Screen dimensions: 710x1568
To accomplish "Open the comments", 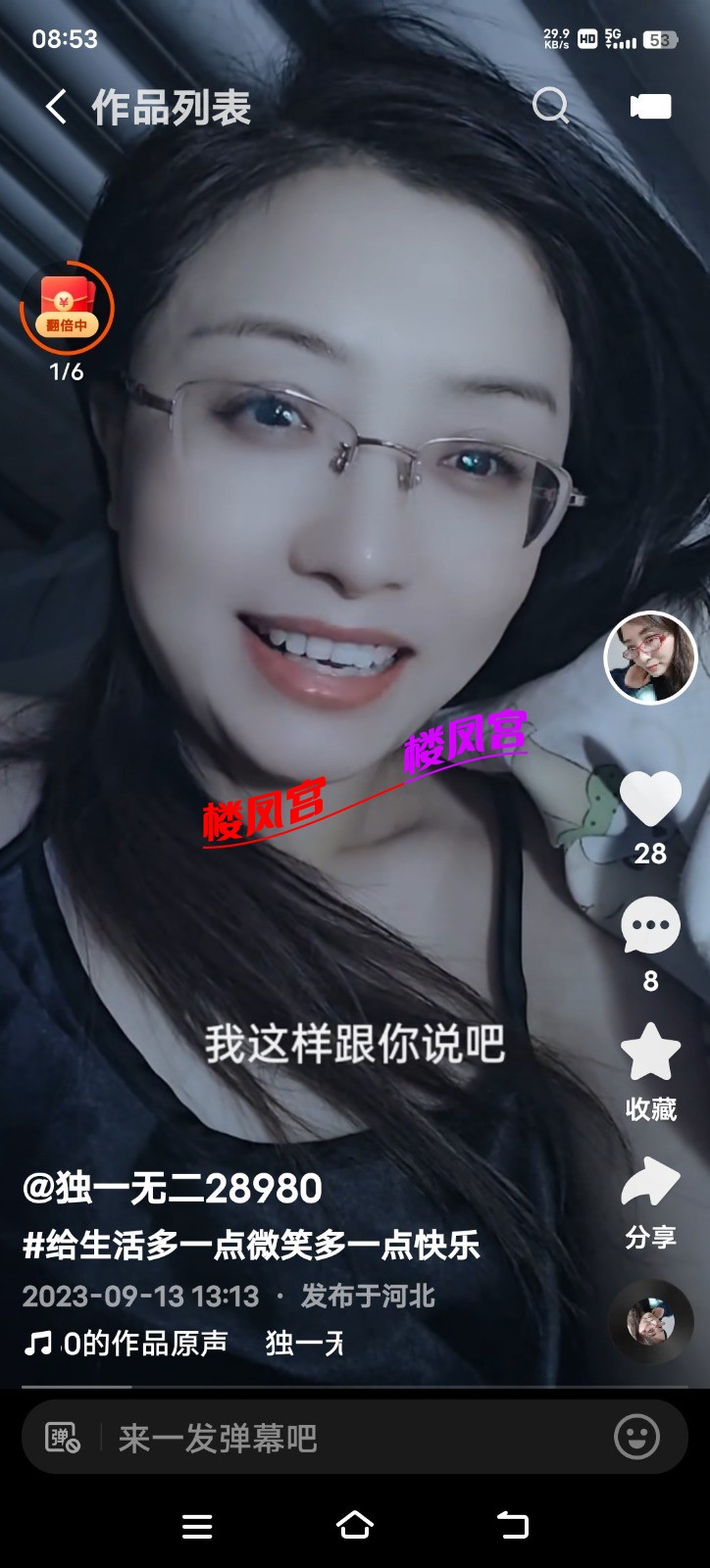I will [650, 926].
